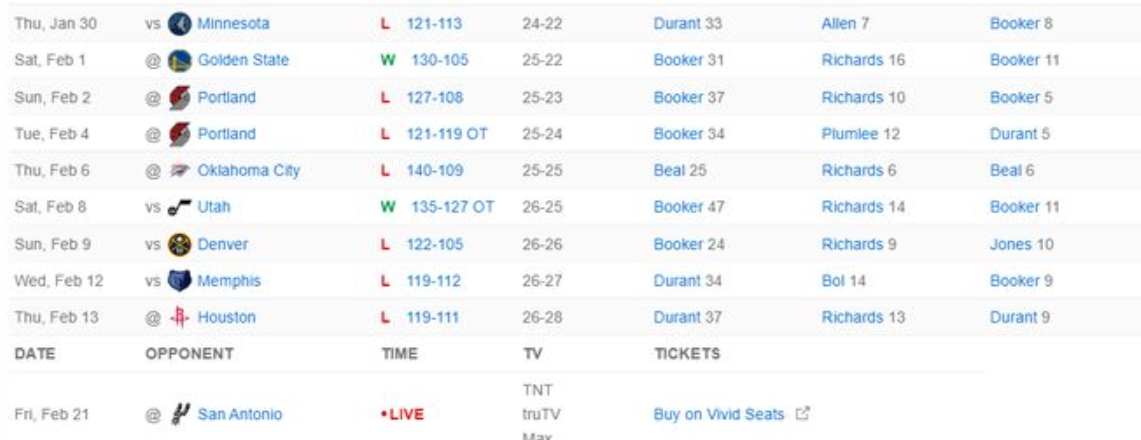Open Bol's player profile

pyautogui.click(x=834, y=281)
